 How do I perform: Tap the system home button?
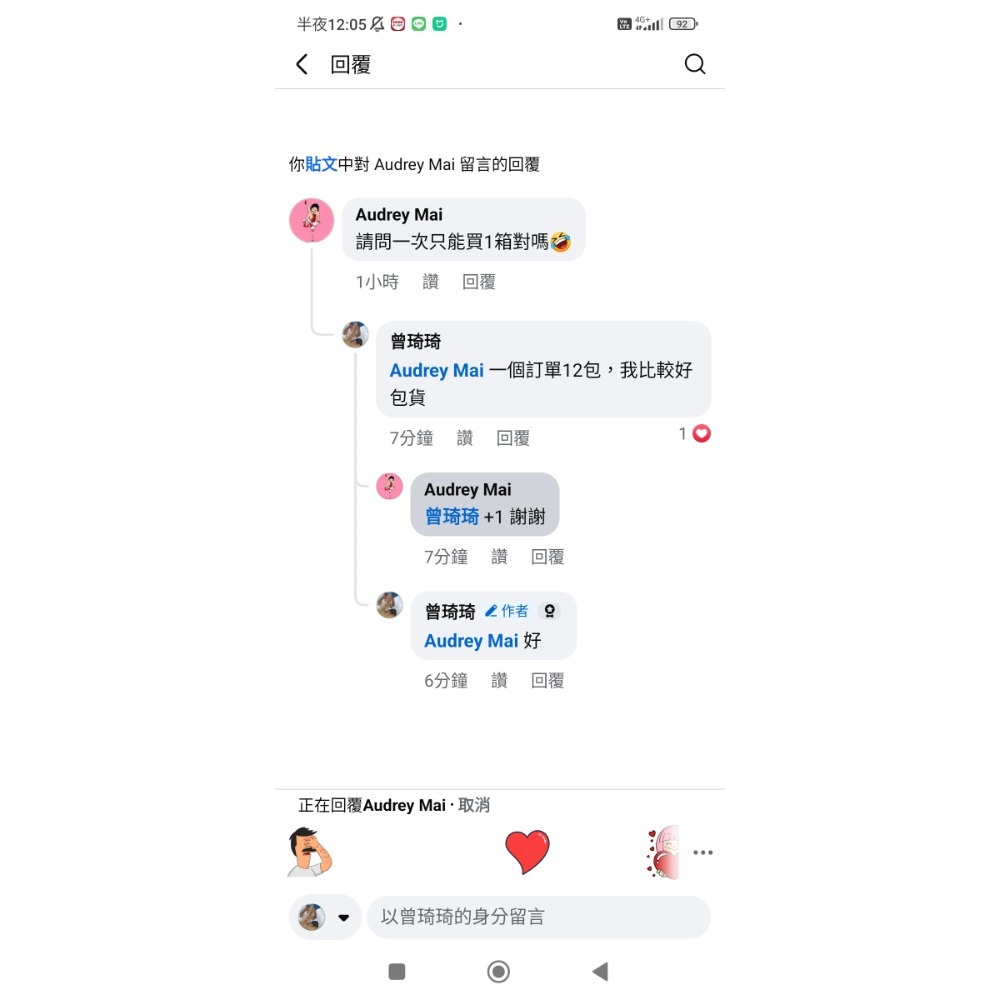pyautogui.click(x=498, y=971)
